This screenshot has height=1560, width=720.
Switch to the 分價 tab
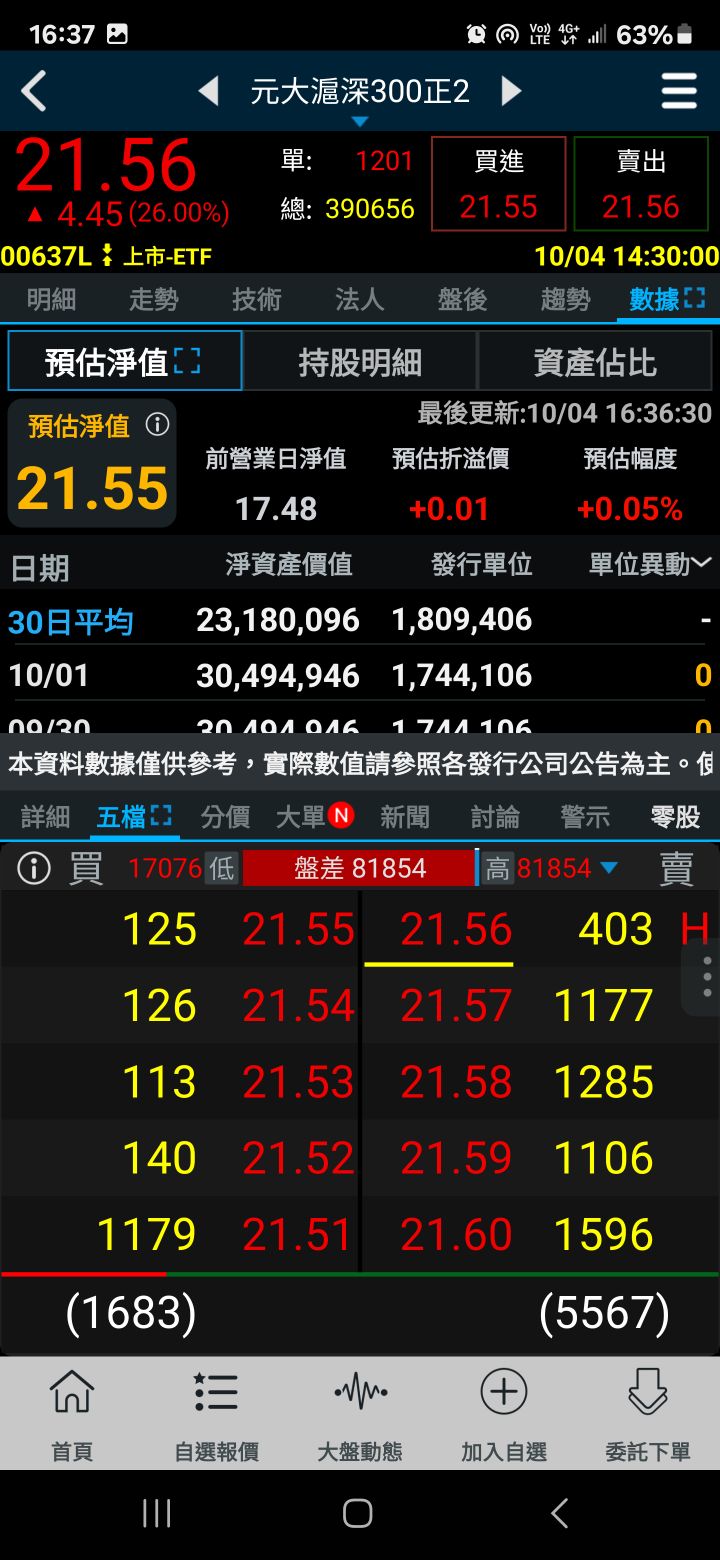pyautogui.click(x=225, y=817)
